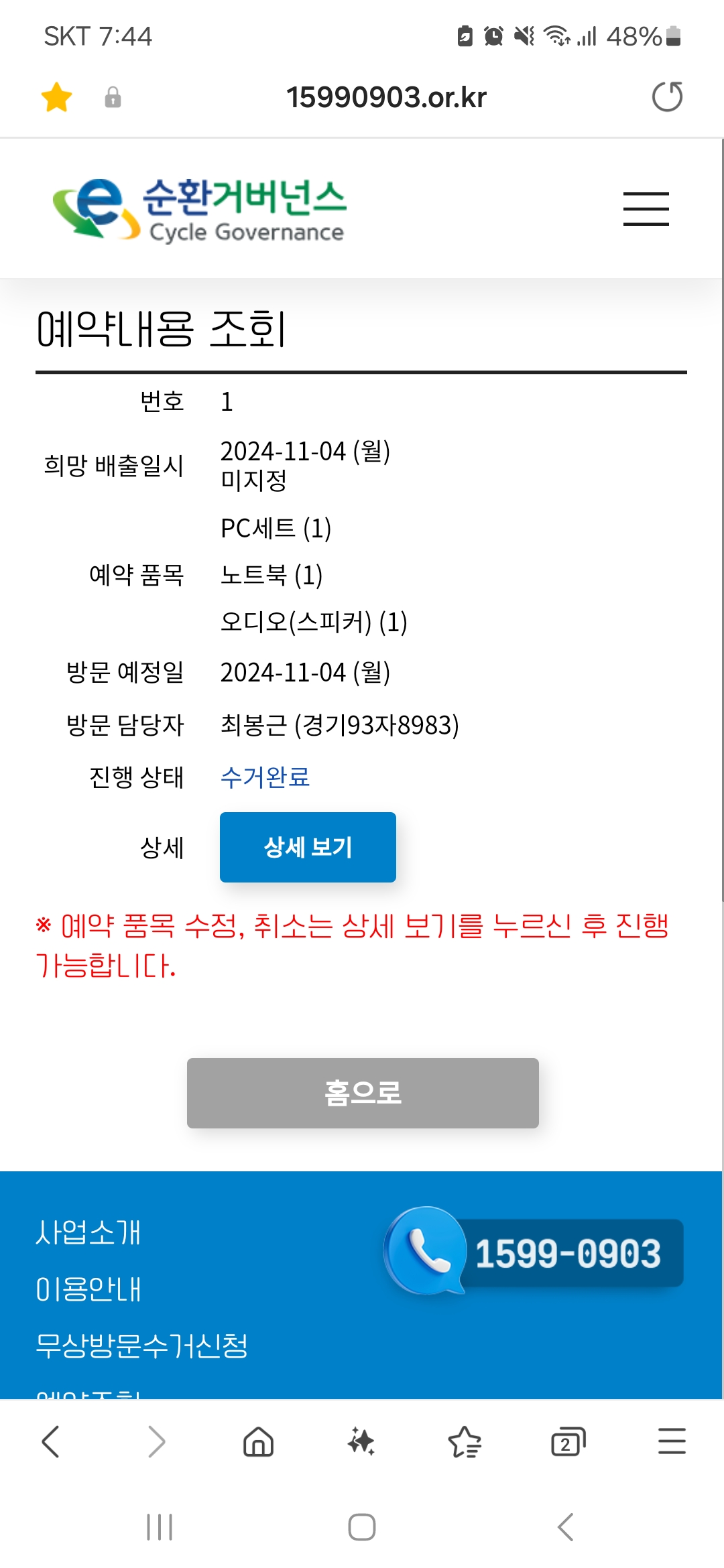Show recent apps from the navigation bar
This screenshot has width=724, height=1568.
tap(160, 1527)
